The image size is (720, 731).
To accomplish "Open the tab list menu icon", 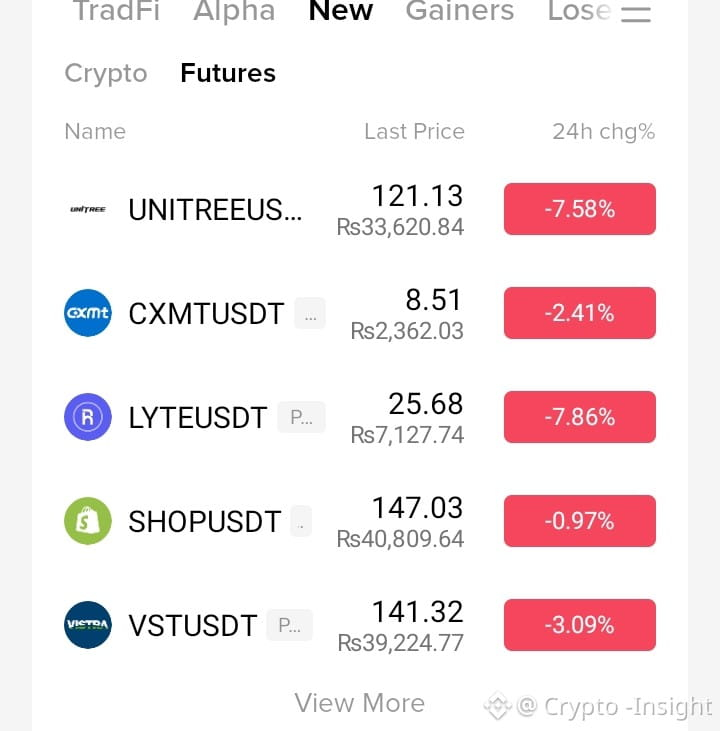I will tap(636, 14).
